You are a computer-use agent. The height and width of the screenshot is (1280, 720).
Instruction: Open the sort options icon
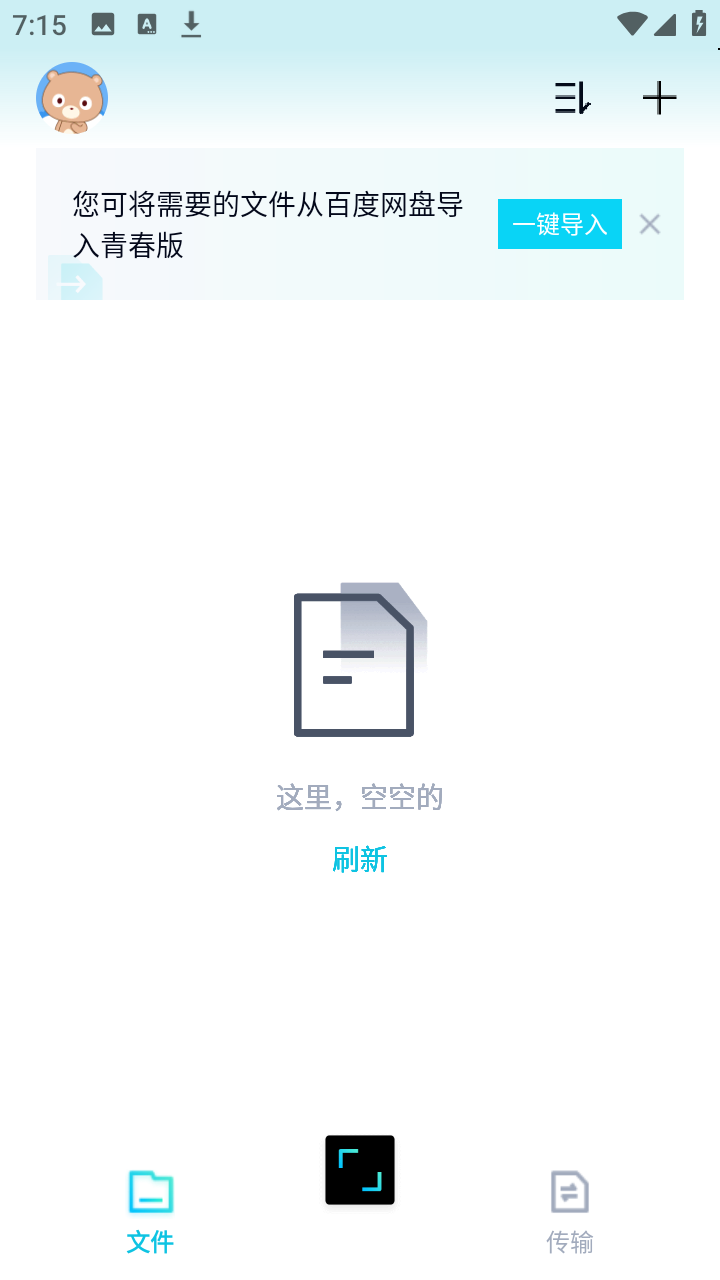click(x=573, y=98)
